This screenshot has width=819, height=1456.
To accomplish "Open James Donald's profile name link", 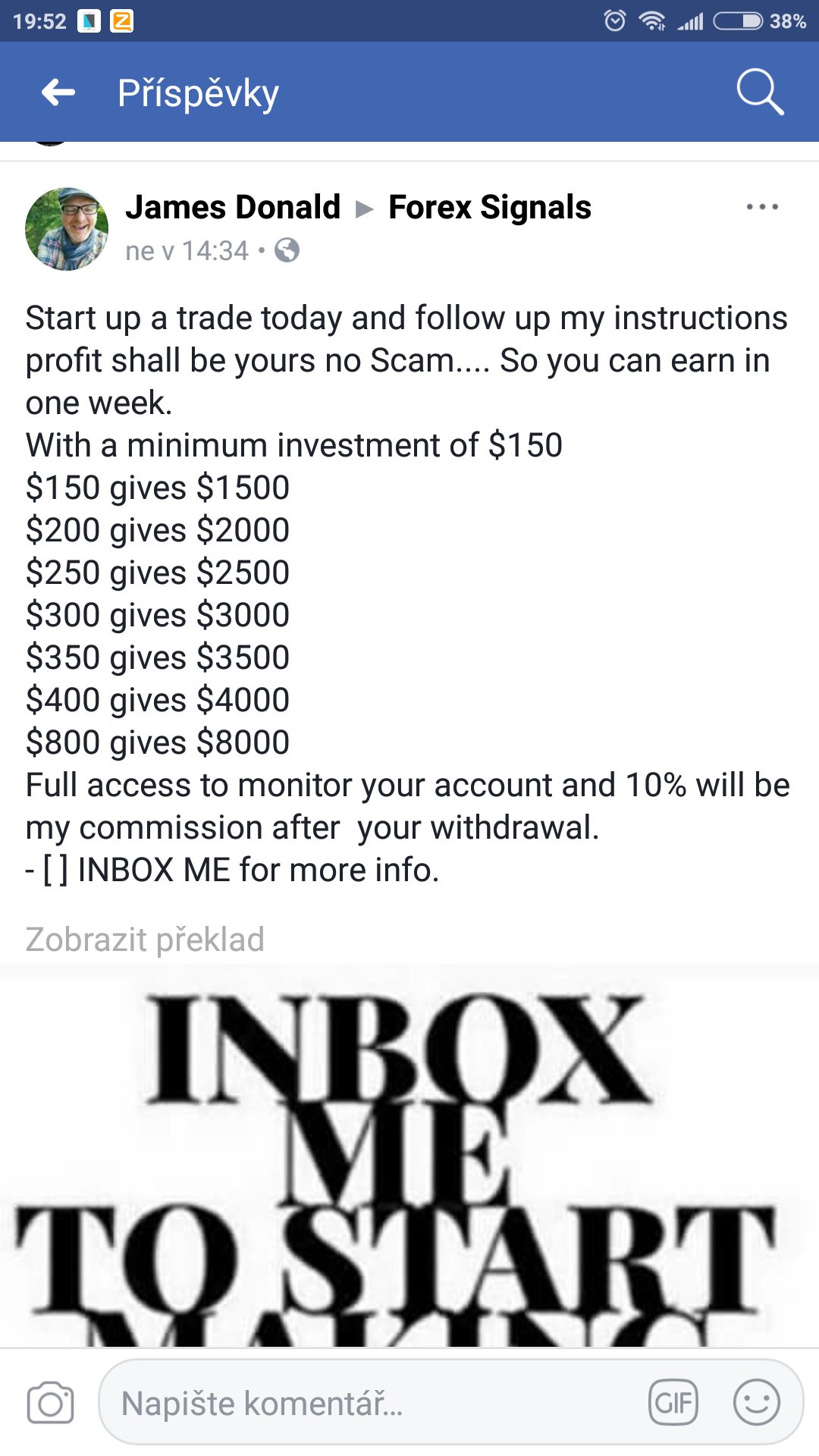I will 233,207.
